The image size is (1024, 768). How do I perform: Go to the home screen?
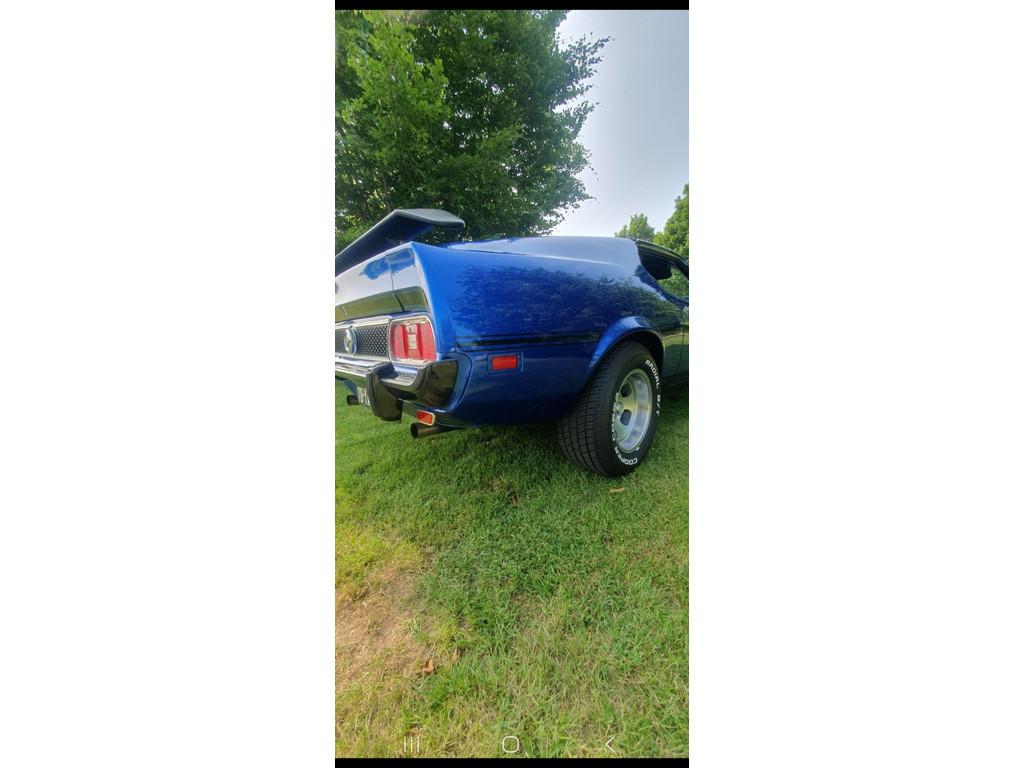[510, 744]
